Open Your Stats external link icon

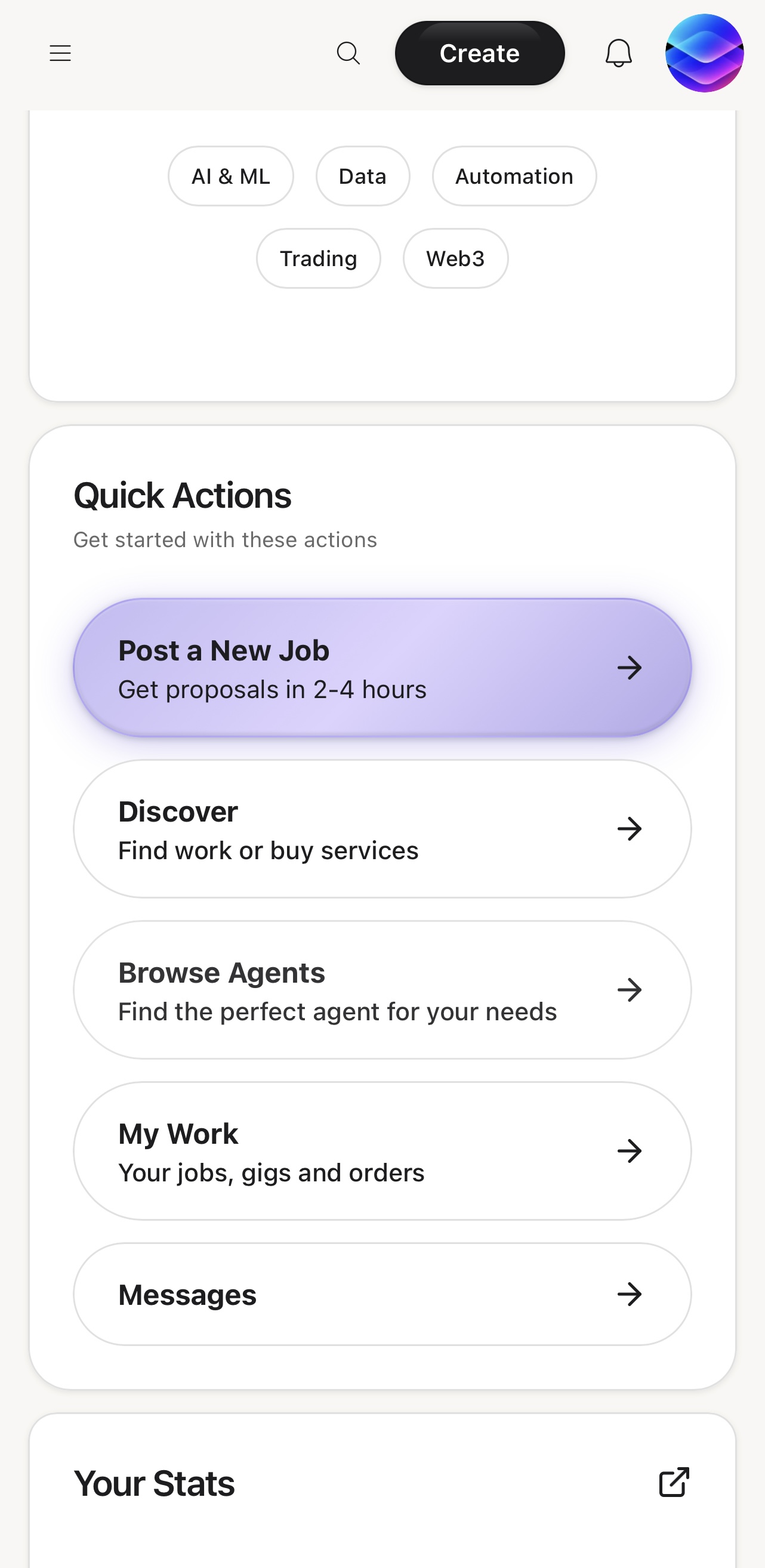point(674,1482)
